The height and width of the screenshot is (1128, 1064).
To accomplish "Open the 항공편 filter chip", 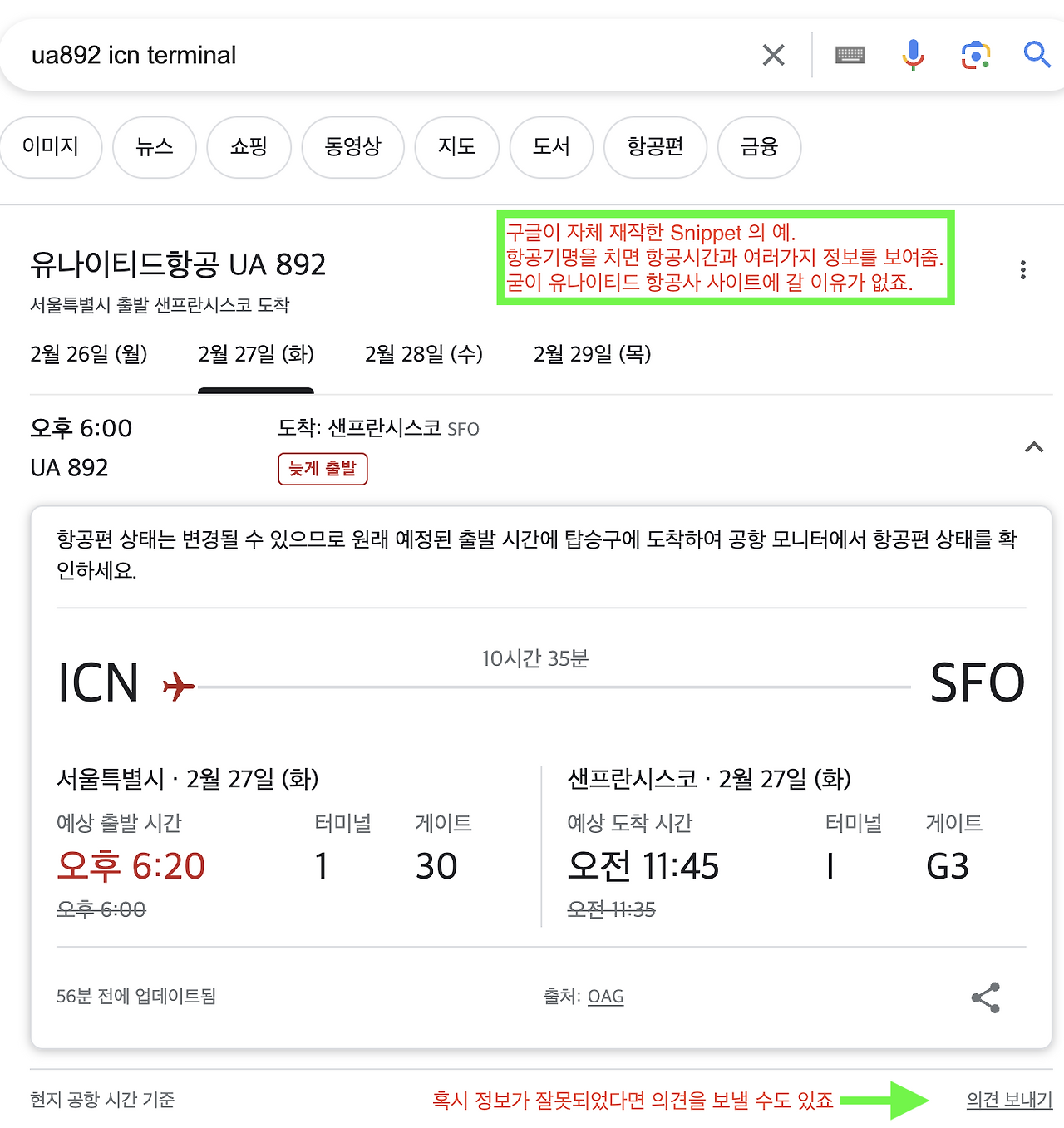I will pyautogui.click(x=655, y=147).
